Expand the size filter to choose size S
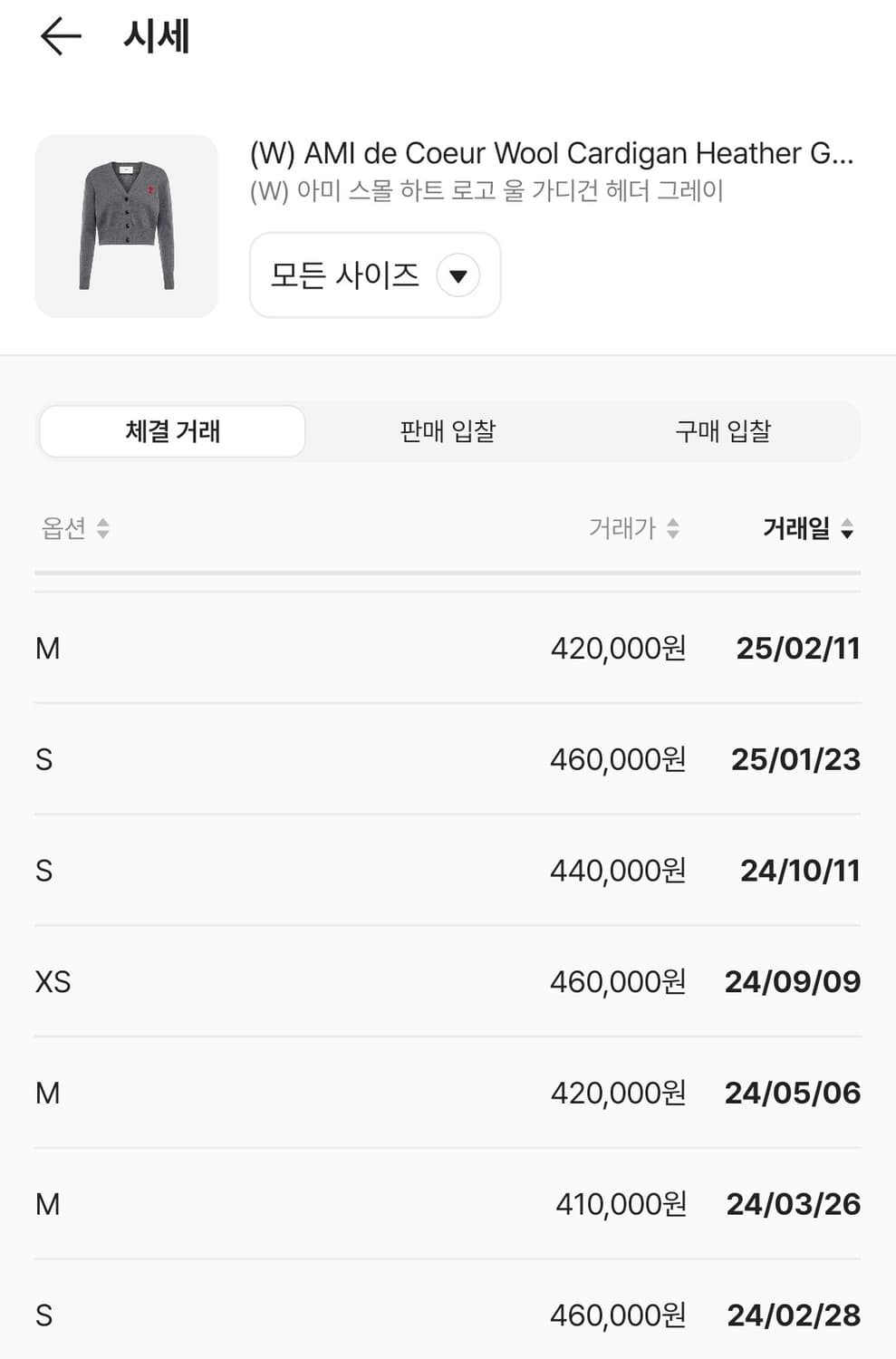The height and width of the screenshot is (1359, 896). (x=374, y=275)
